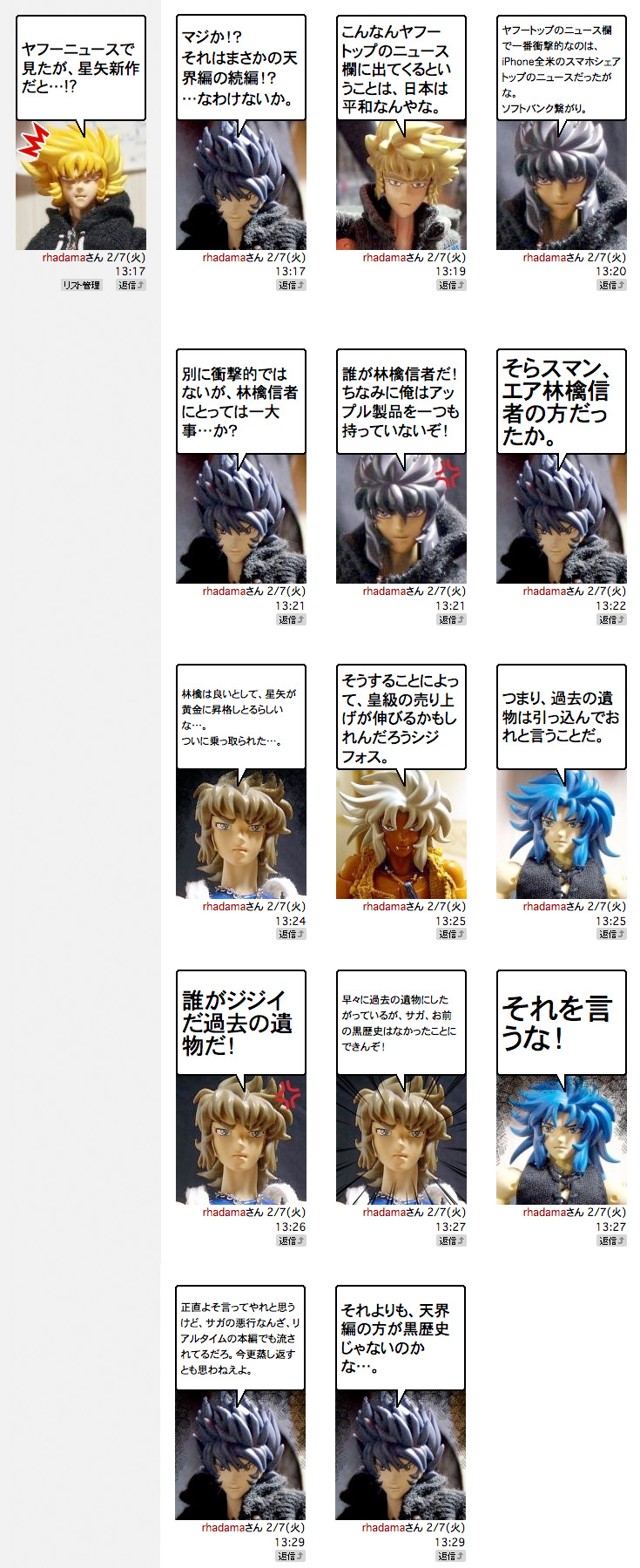Reply to the post starting それよりも、天界編

tap(450, 1556)
